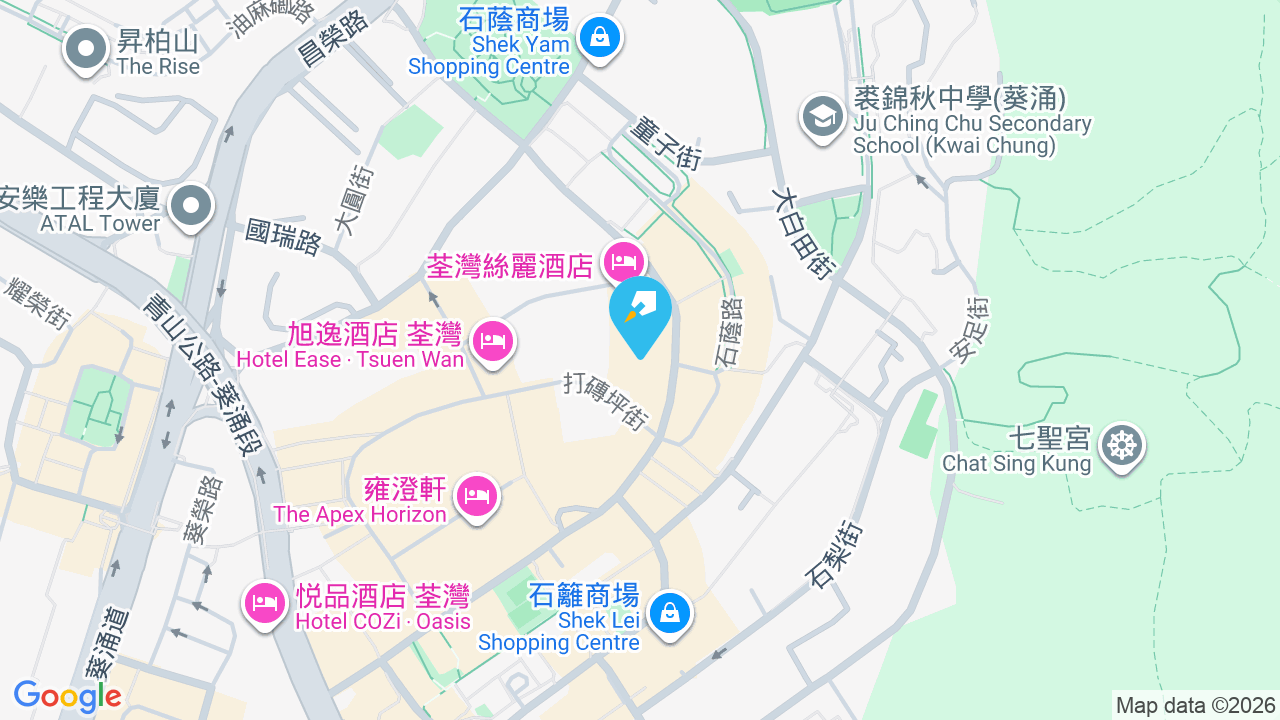Viewport: 1280px width, 720px height.
Task: Open the ATAL Tower marker
Action: [x=189, y=209]
